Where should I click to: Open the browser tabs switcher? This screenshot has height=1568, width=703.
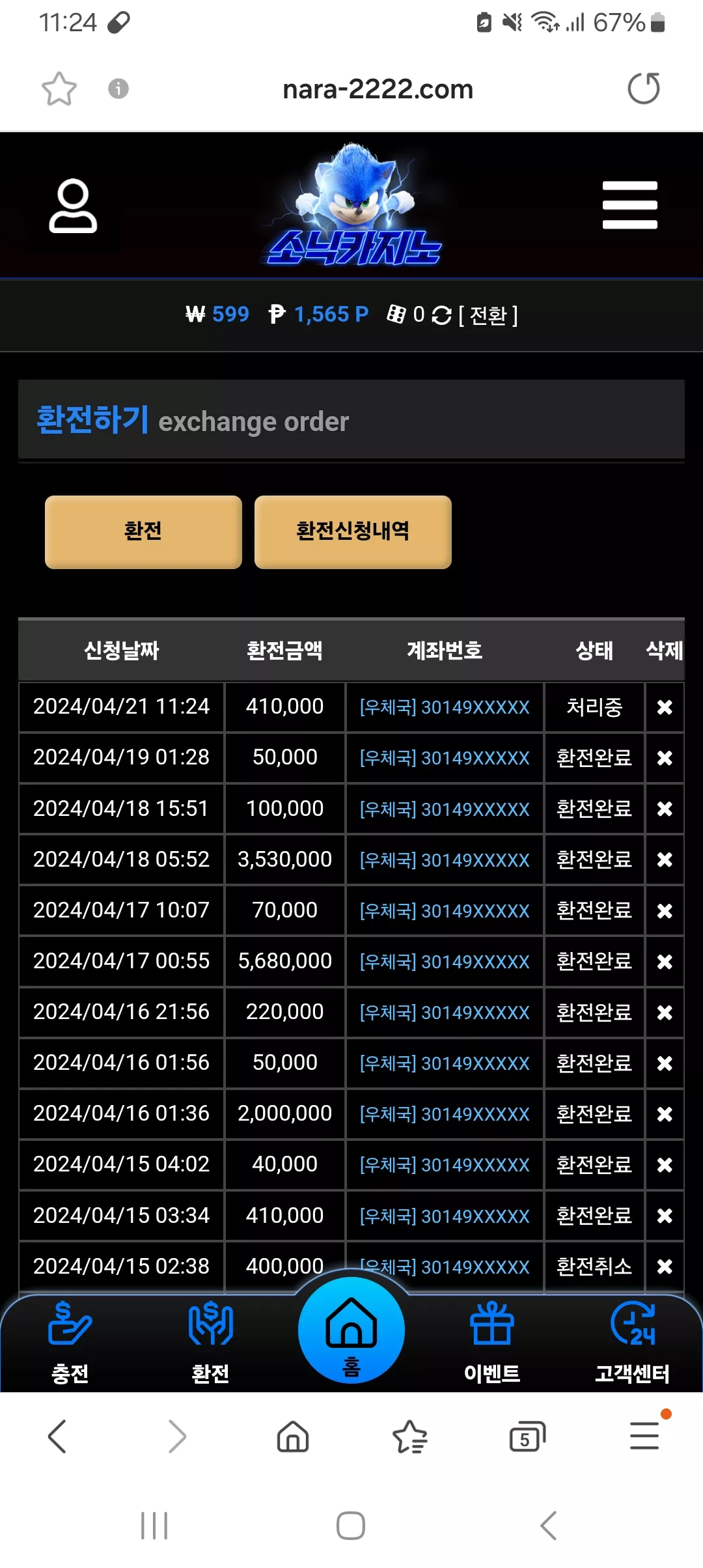point(527,1436)
